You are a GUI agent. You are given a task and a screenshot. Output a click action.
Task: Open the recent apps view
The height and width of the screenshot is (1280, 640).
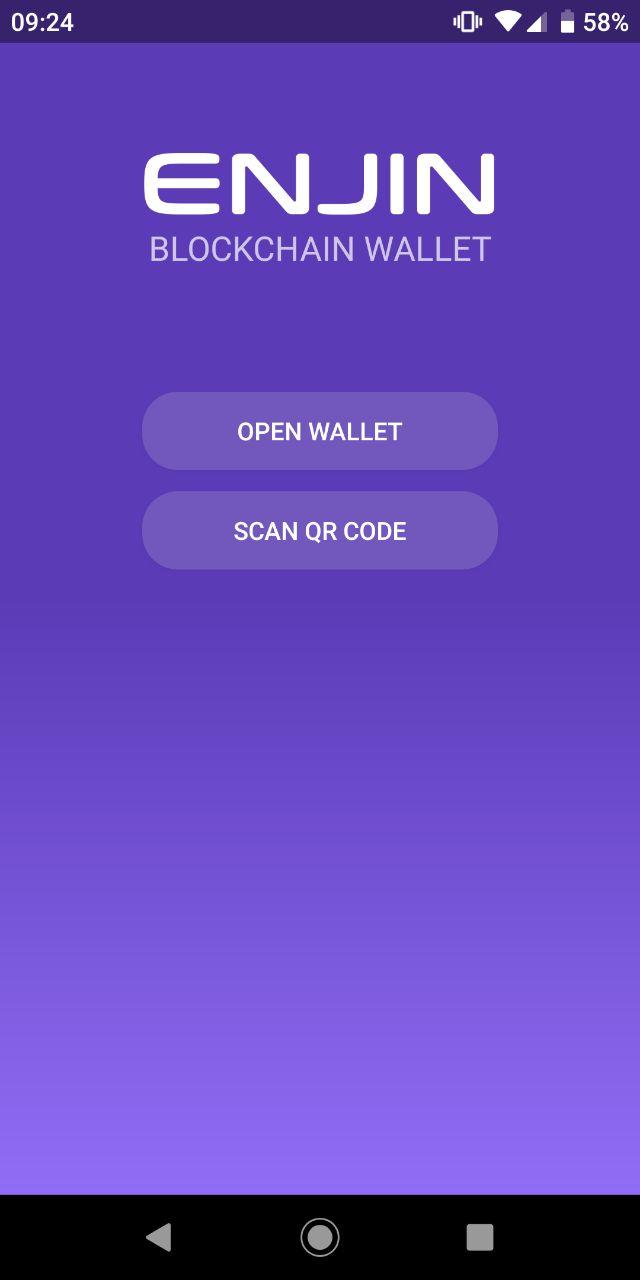point(480,1237)
